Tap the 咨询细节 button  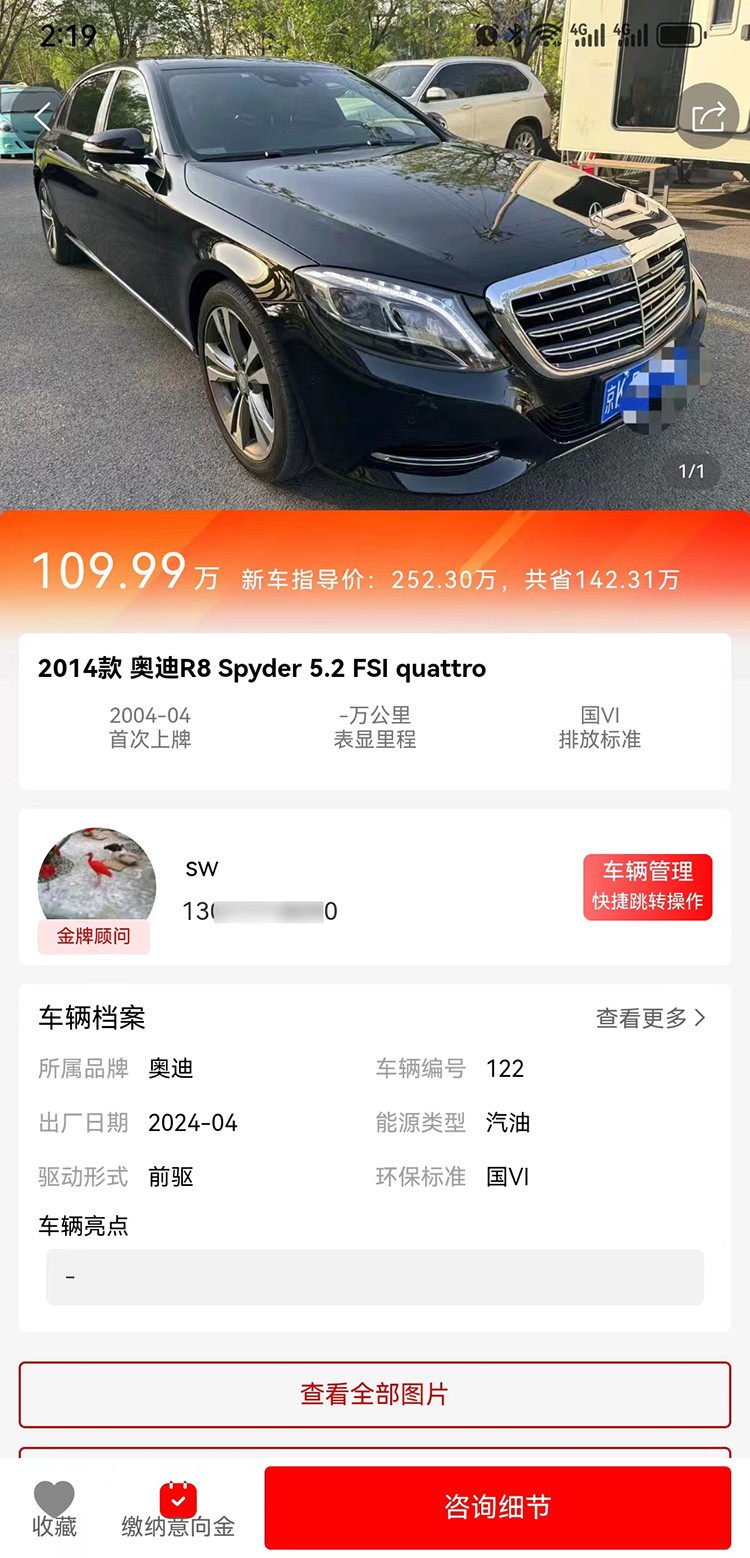coord(496,1508)
